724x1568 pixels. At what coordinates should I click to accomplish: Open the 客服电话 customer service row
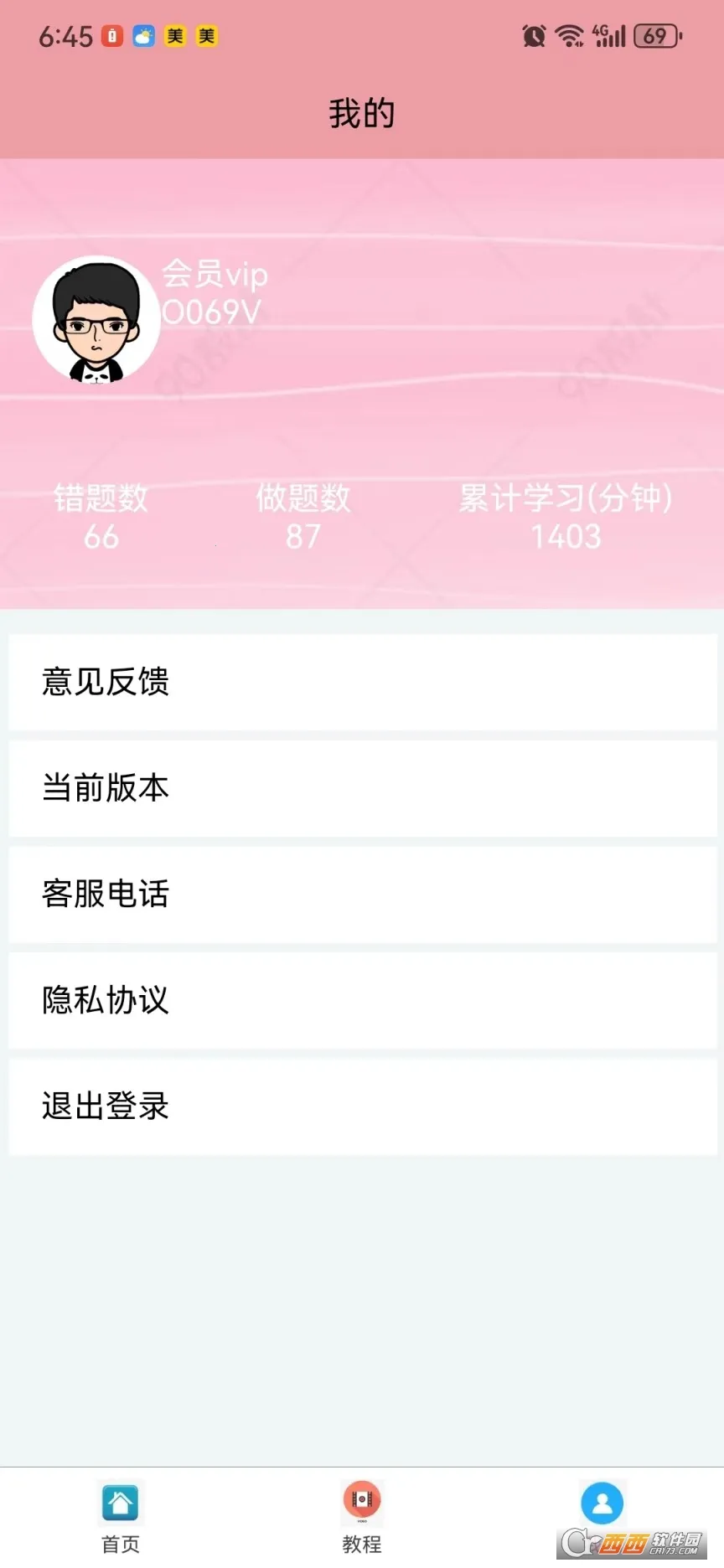click(362, 894)
